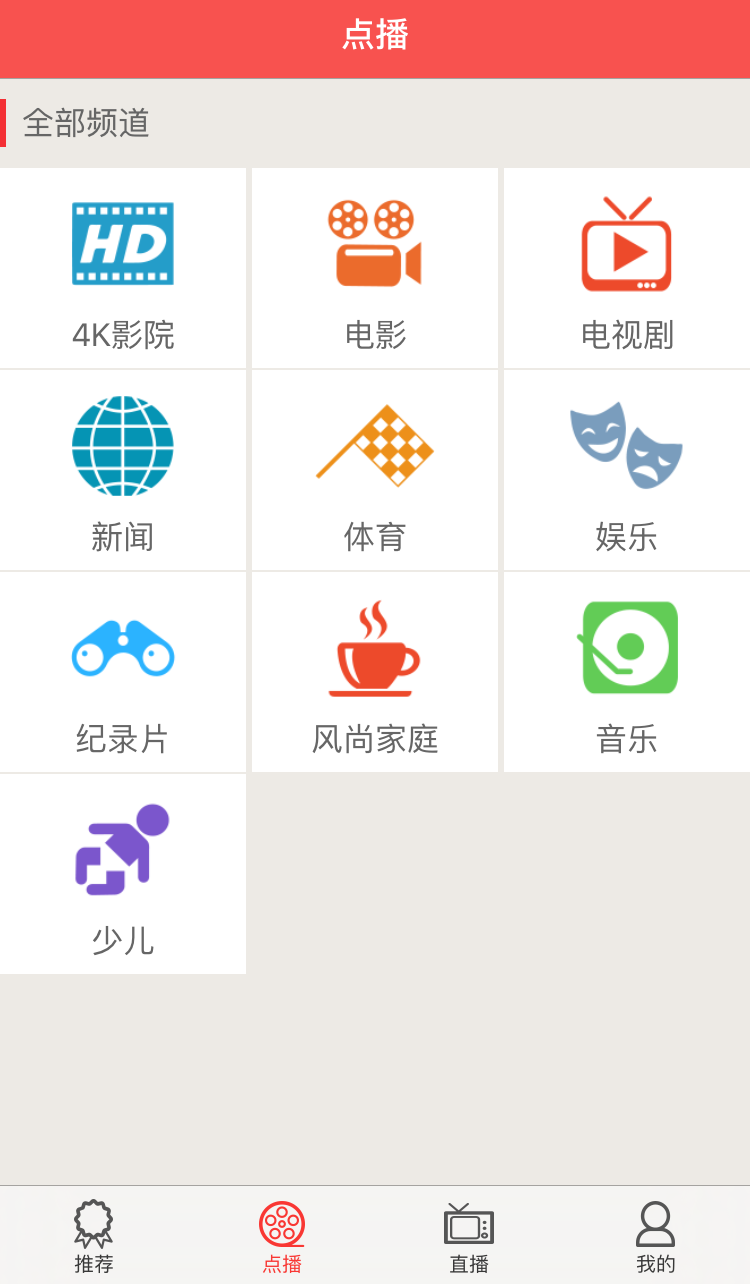
Task: Tap the red bar beside 全部频道
Action: 4,124
